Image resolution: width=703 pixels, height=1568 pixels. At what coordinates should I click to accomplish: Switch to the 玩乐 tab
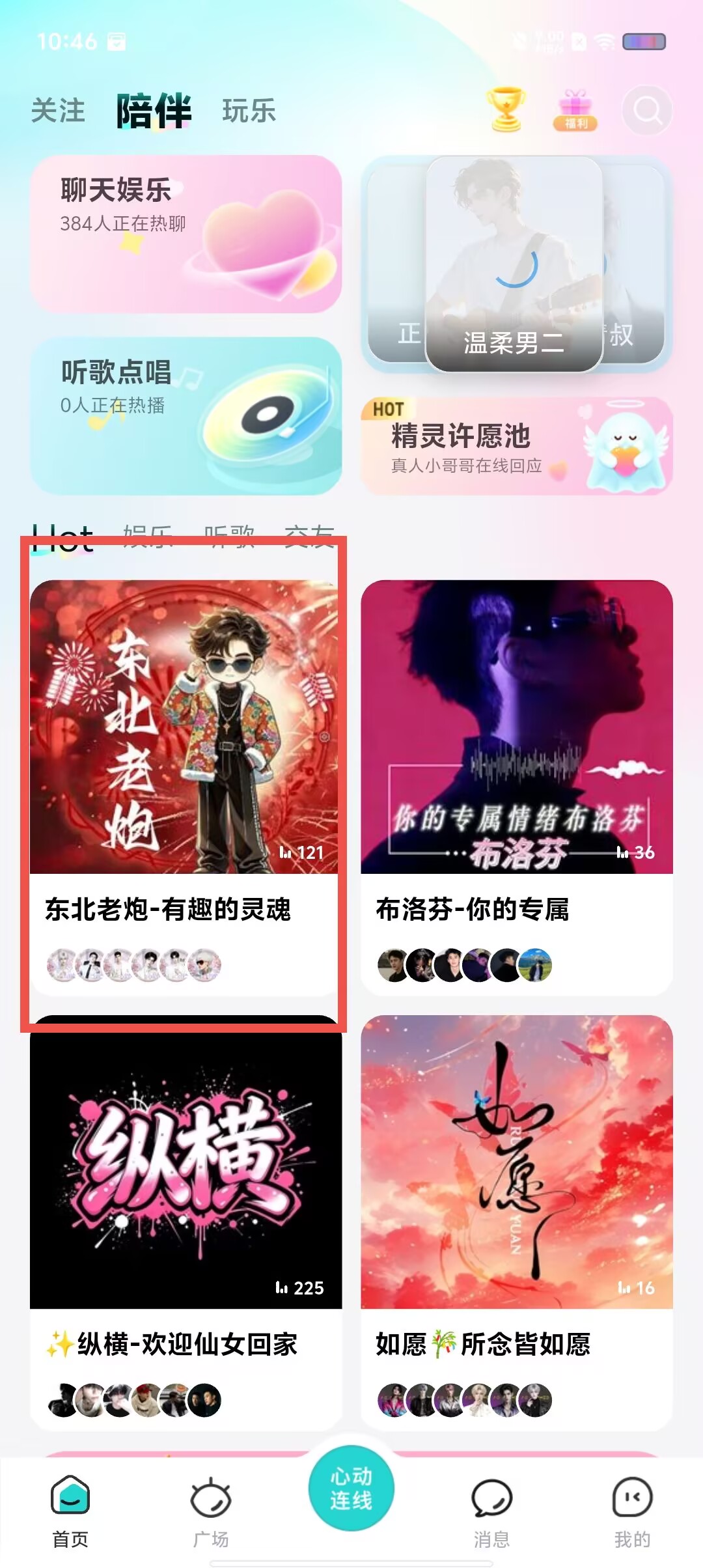[x=249, y=110]
